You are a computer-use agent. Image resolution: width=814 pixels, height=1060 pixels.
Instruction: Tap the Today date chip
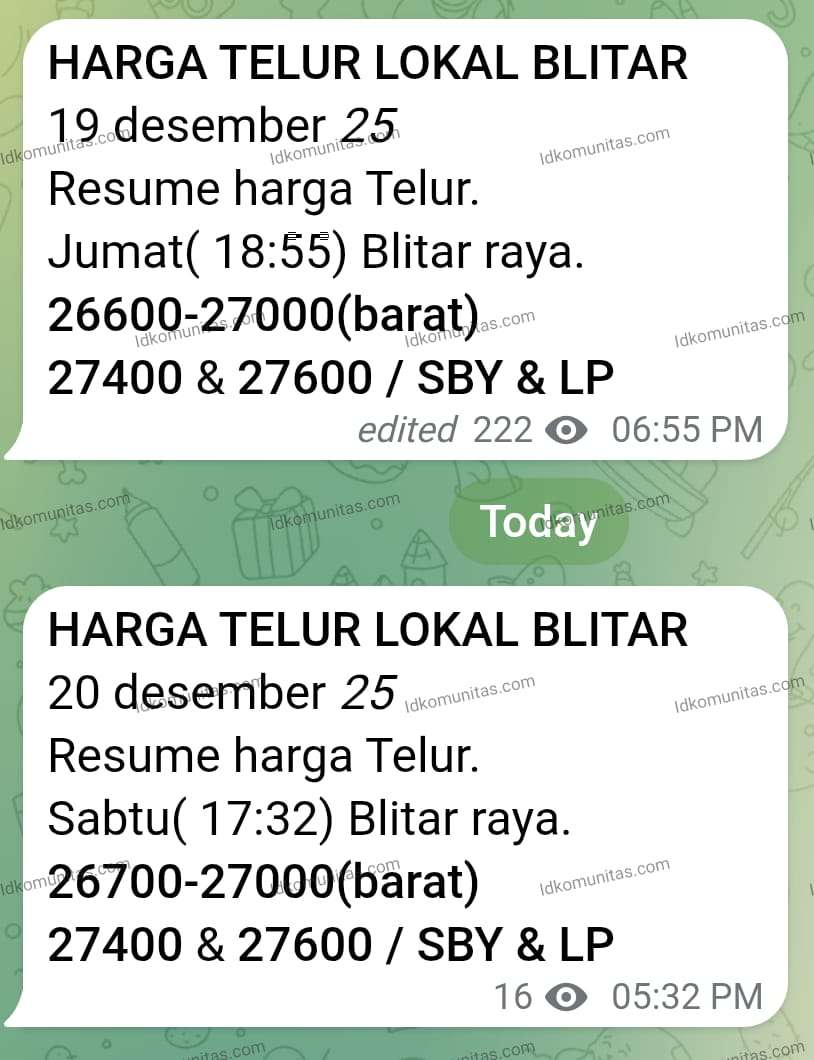pos(538,522)
